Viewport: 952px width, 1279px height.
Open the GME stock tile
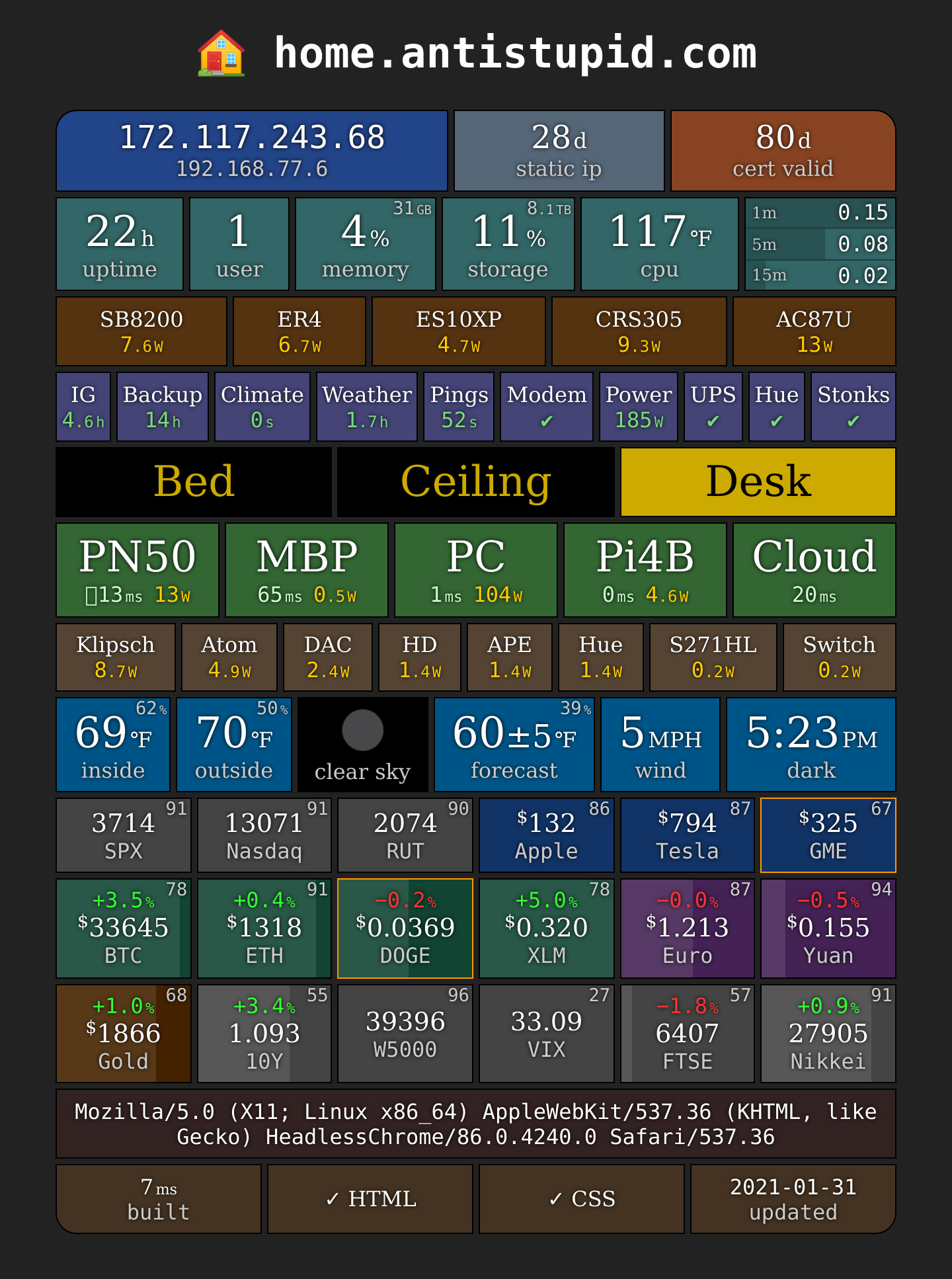[x=828, y=835]
